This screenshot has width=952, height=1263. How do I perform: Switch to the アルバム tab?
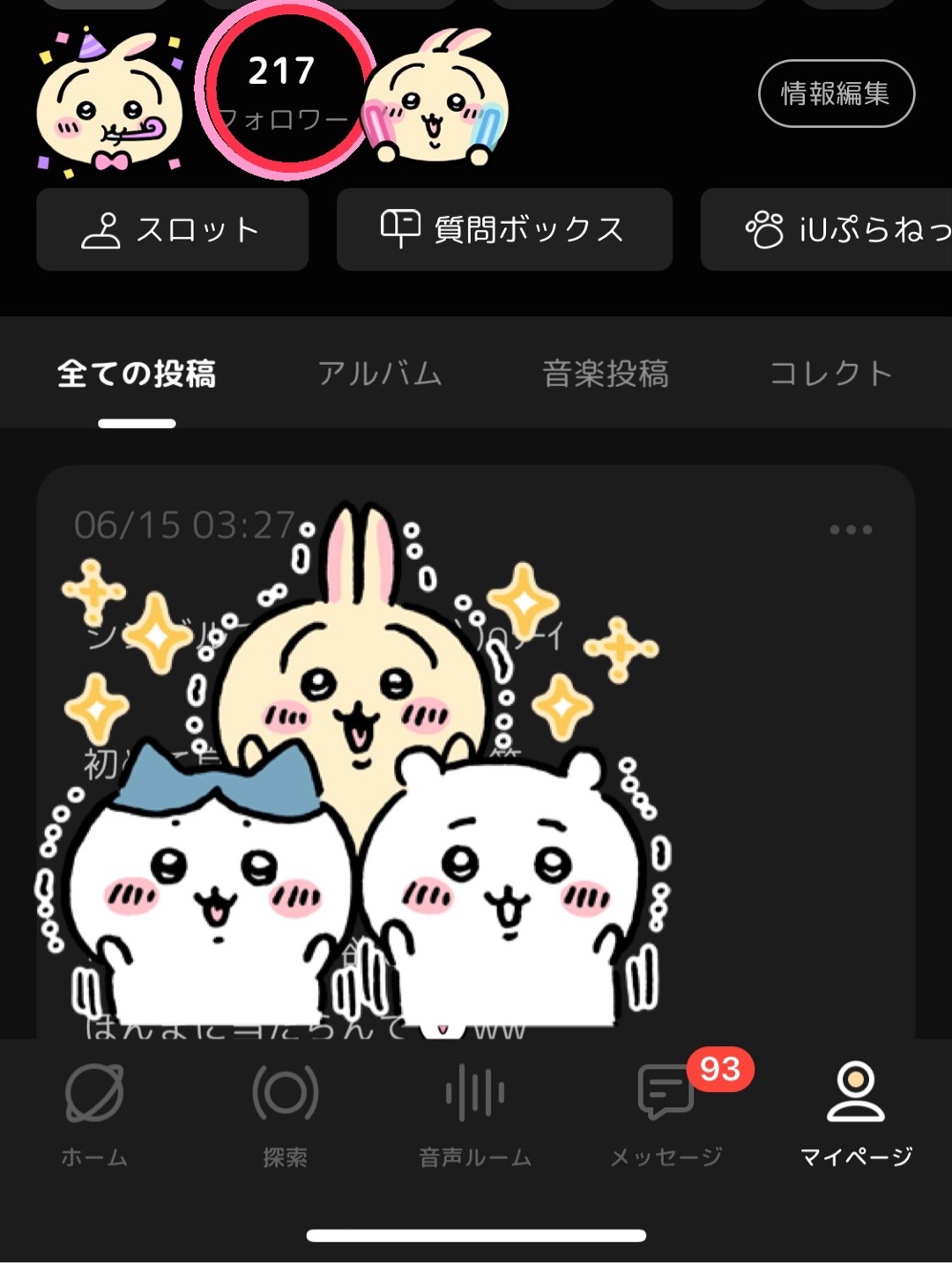380,374
